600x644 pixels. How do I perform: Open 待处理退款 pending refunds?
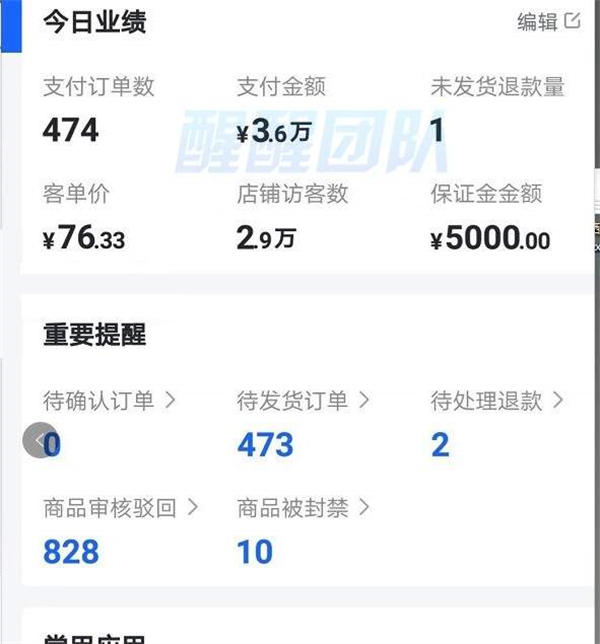click(x=497, y=401)
